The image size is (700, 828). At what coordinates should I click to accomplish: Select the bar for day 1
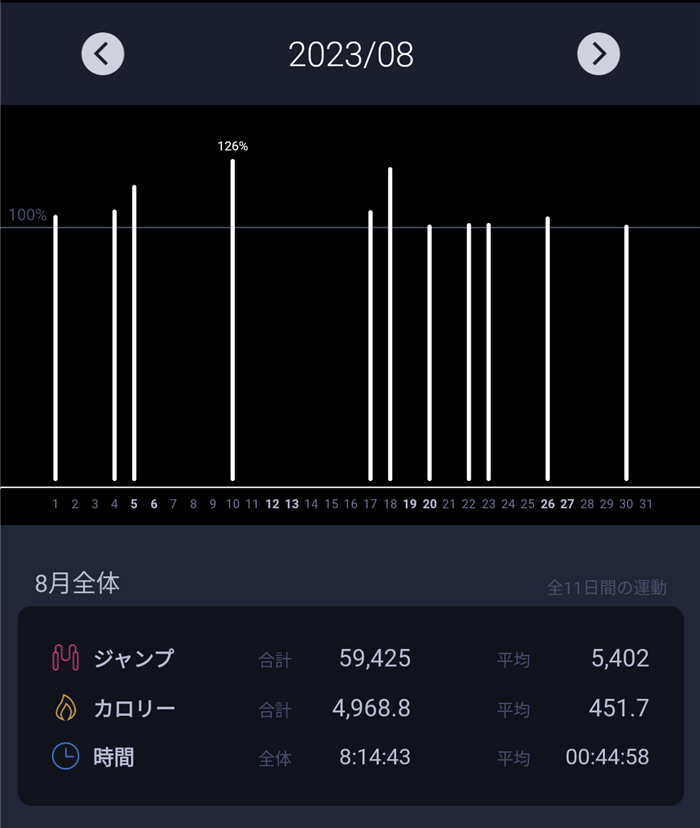55,348
